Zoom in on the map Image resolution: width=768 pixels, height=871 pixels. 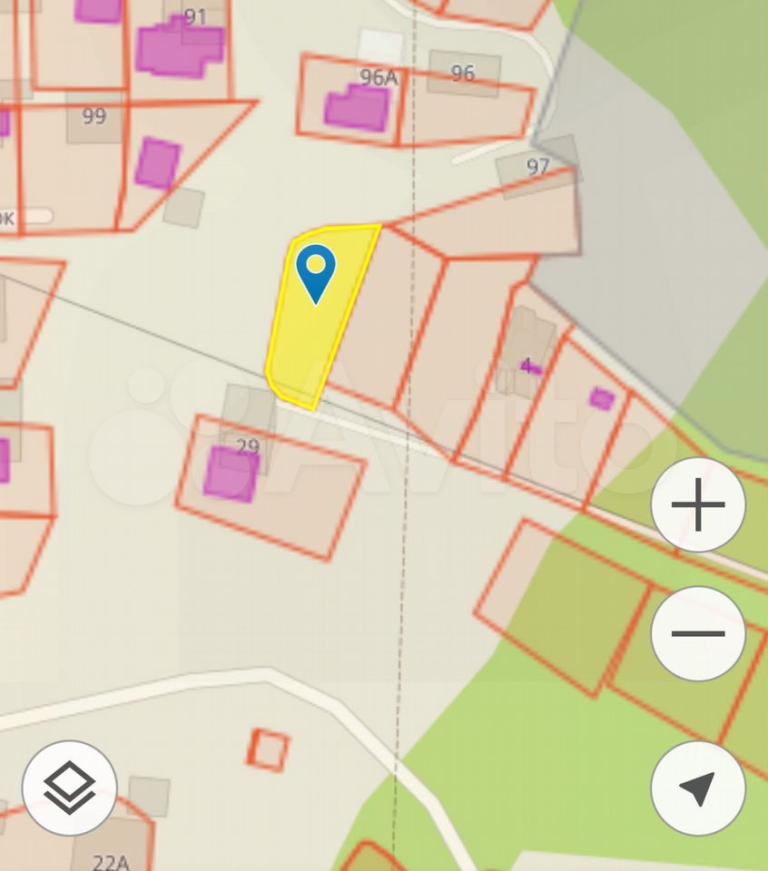(x=698, y=507)
